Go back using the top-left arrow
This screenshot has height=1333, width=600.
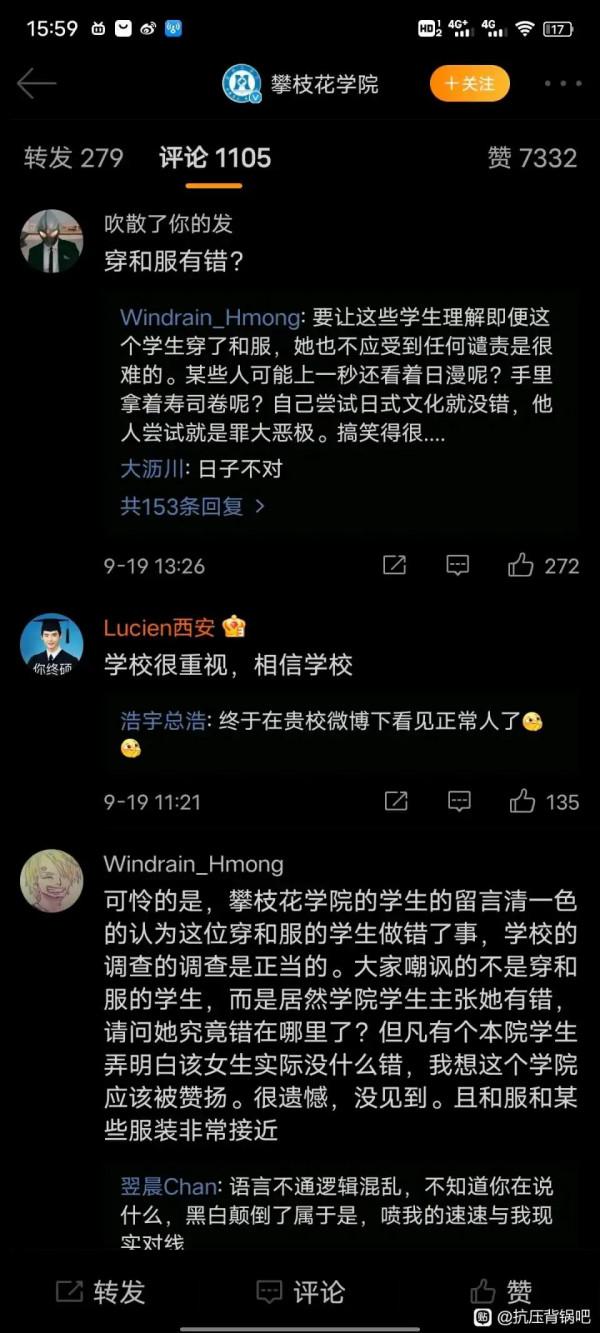click(x=36, y=84)
